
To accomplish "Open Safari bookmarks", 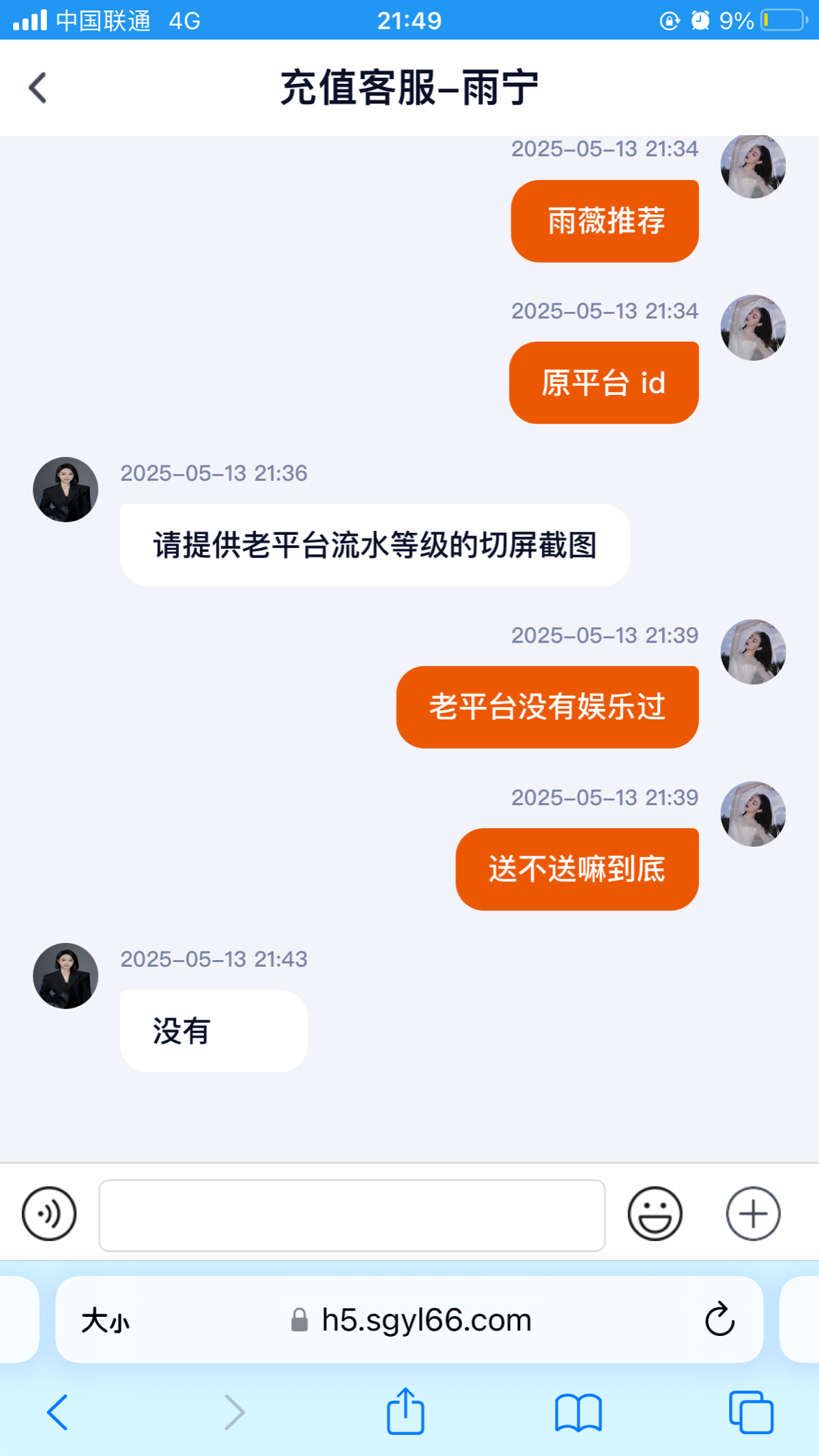I will point(578,1412).
